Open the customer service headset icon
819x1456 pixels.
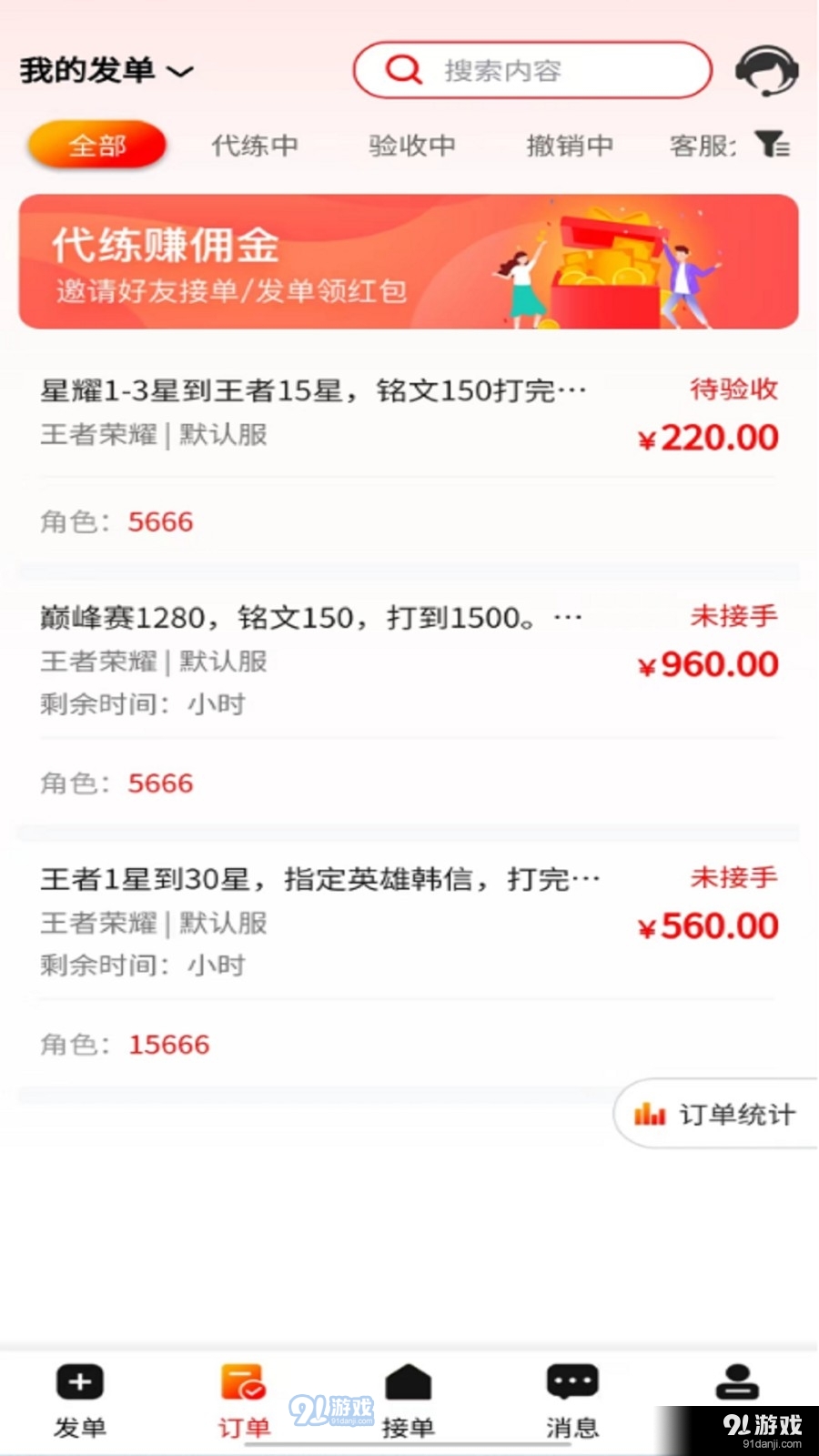pyautogui.click(x=769, y=70)
